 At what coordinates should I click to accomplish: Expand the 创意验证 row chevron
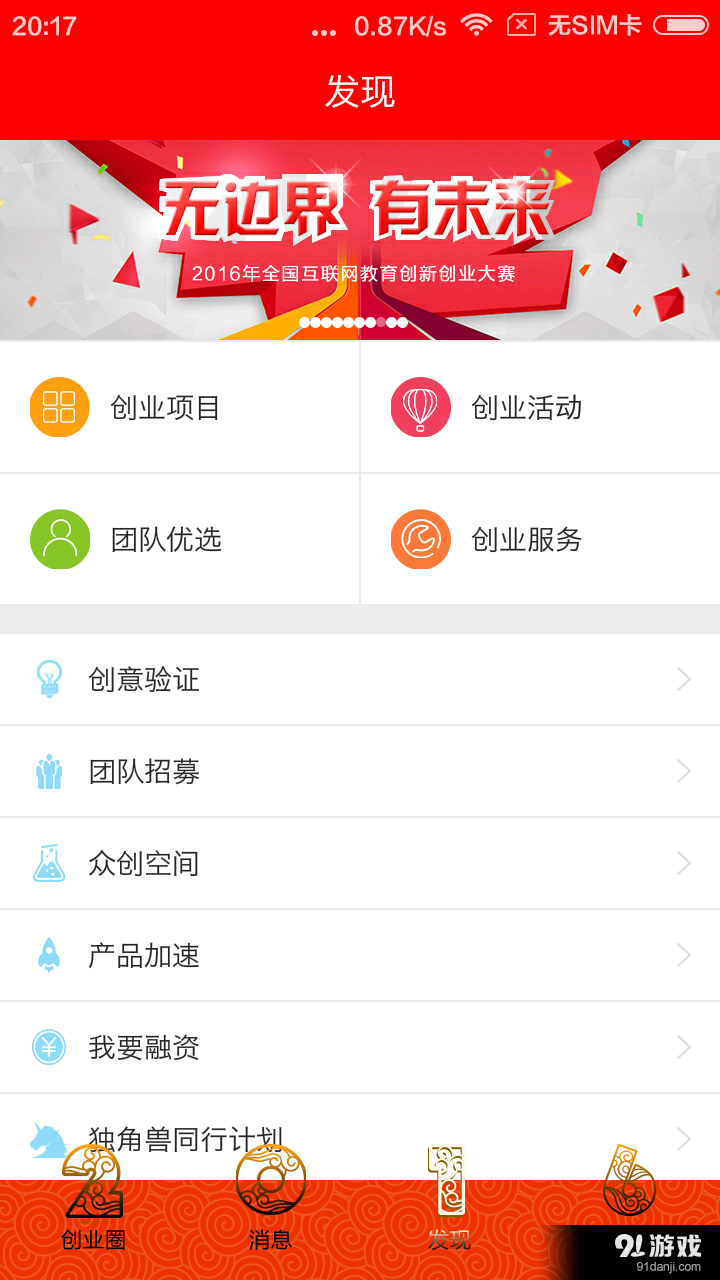click(x=684, y=679)
